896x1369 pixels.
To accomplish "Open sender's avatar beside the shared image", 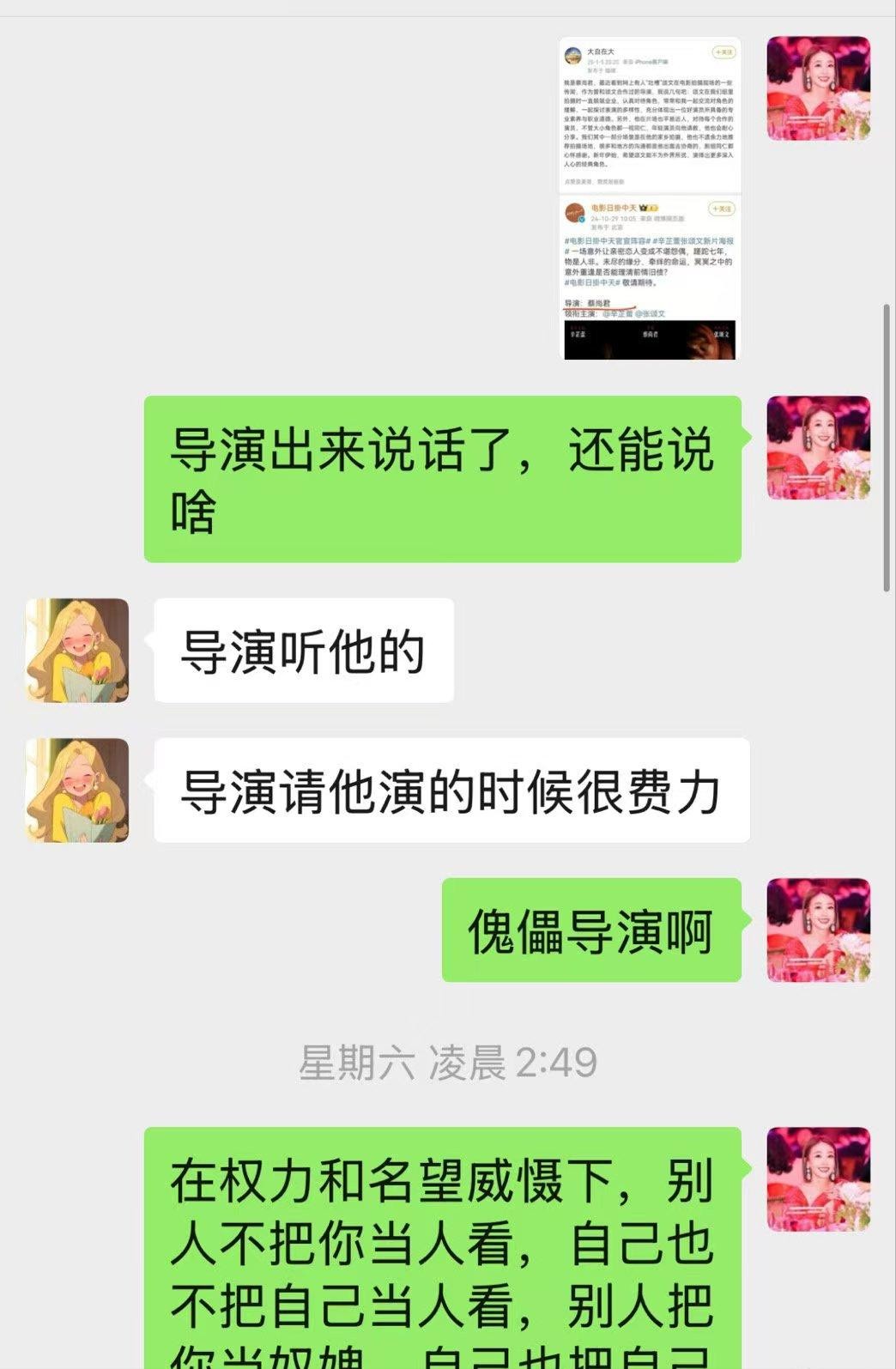I will (x=818, y=88).
